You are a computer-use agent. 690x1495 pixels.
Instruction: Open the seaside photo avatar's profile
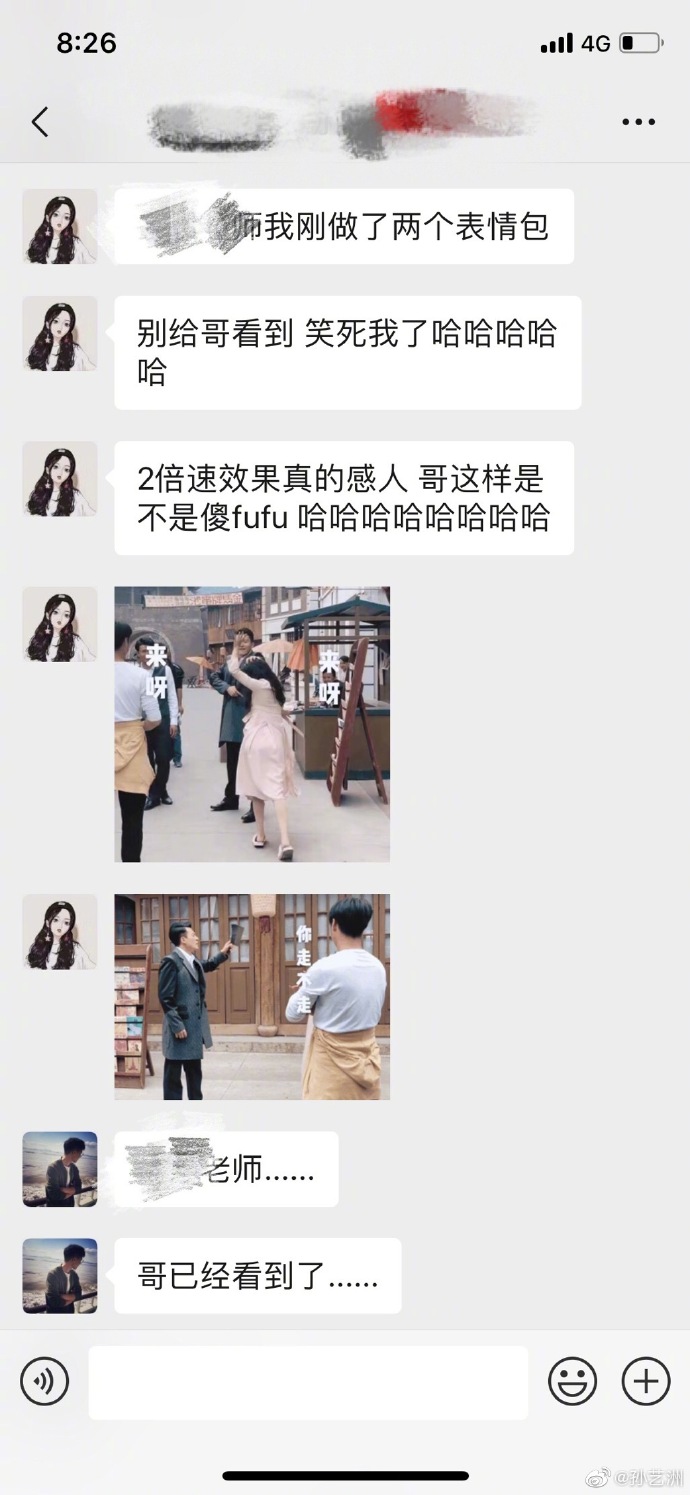click(x=60, y=1169)
